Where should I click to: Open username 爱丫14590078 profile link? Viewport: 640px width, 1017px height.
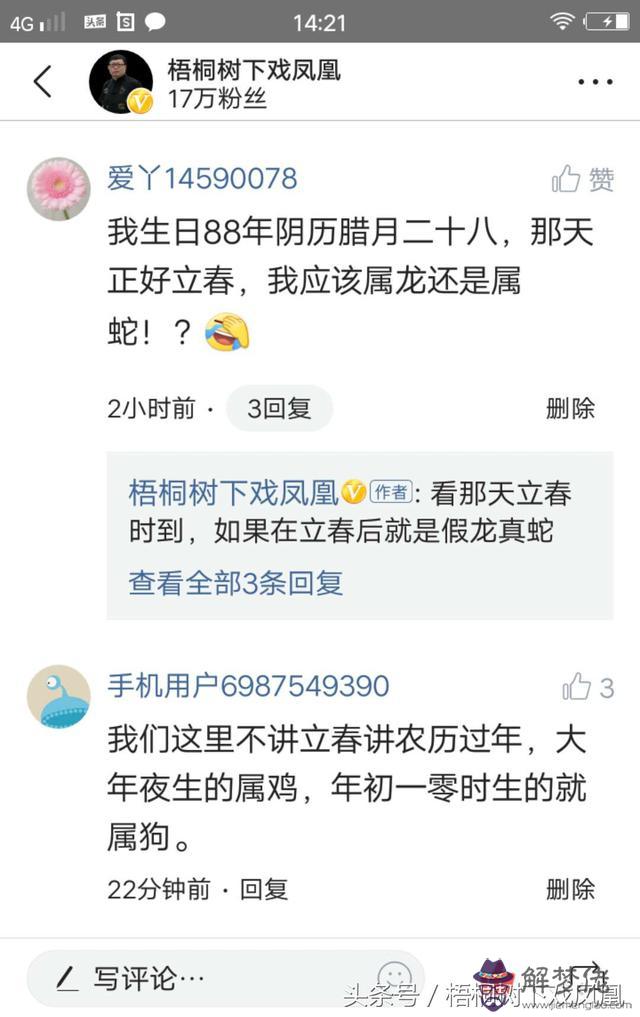202,179
